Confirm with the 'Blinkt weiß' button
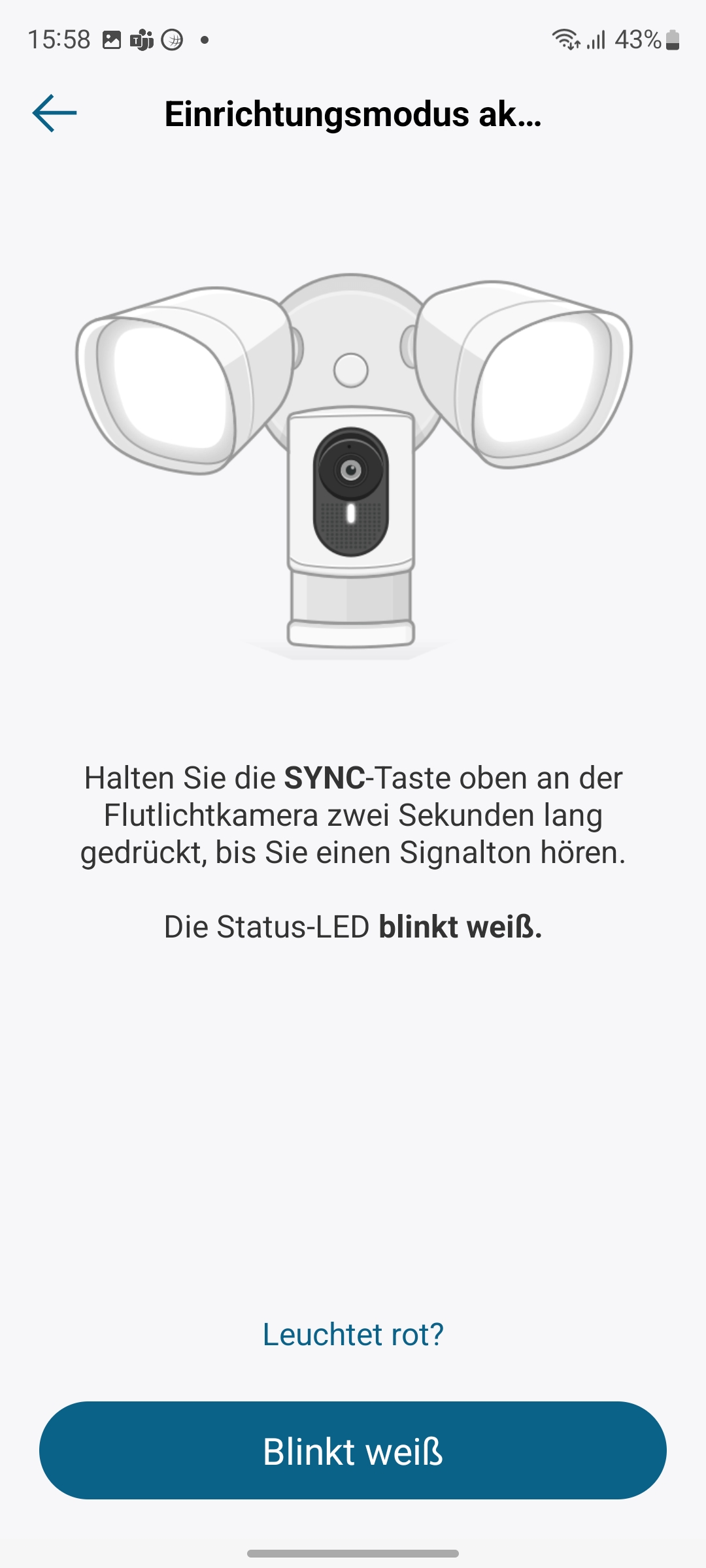This screenshot has width=706, height=1568. pos(353,1450)
